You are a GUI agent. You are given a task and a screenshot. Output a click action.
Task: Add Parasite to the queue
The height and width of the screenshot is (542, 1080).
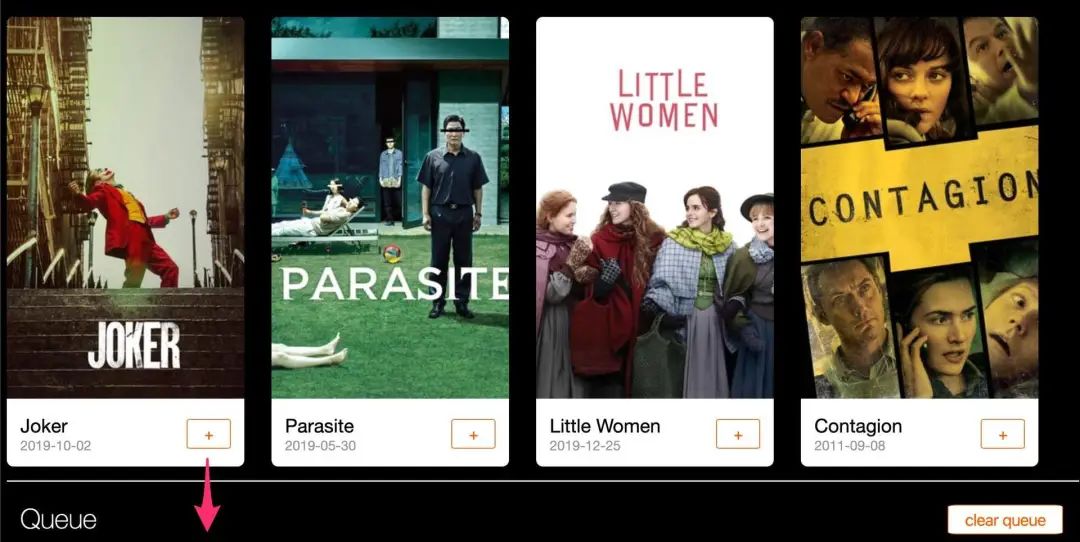[x=473, y=434]
